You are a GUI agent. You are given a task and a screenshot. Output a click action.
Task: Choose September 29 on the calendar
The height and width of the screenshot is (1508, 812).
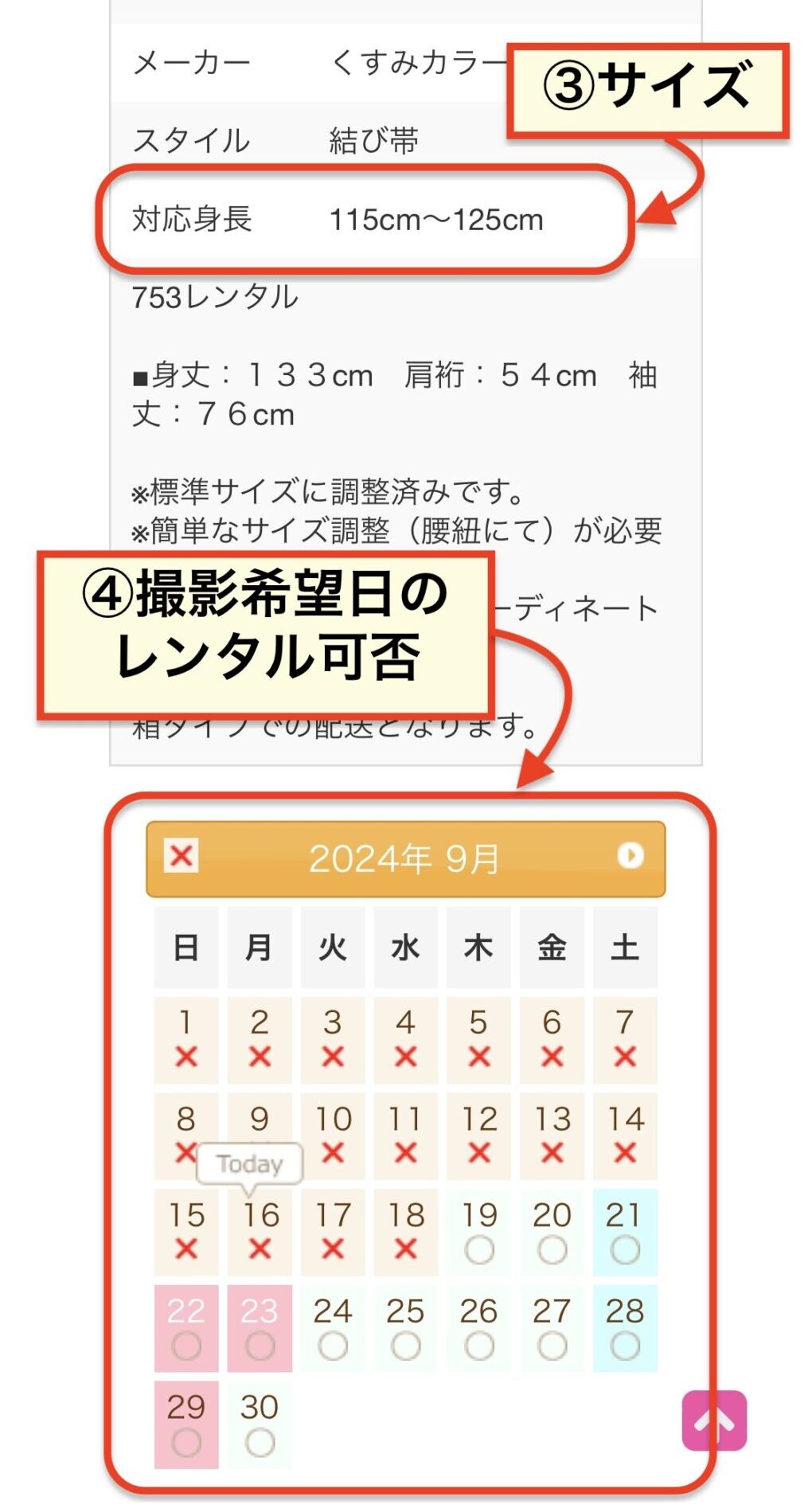[x=186, y=1424]
